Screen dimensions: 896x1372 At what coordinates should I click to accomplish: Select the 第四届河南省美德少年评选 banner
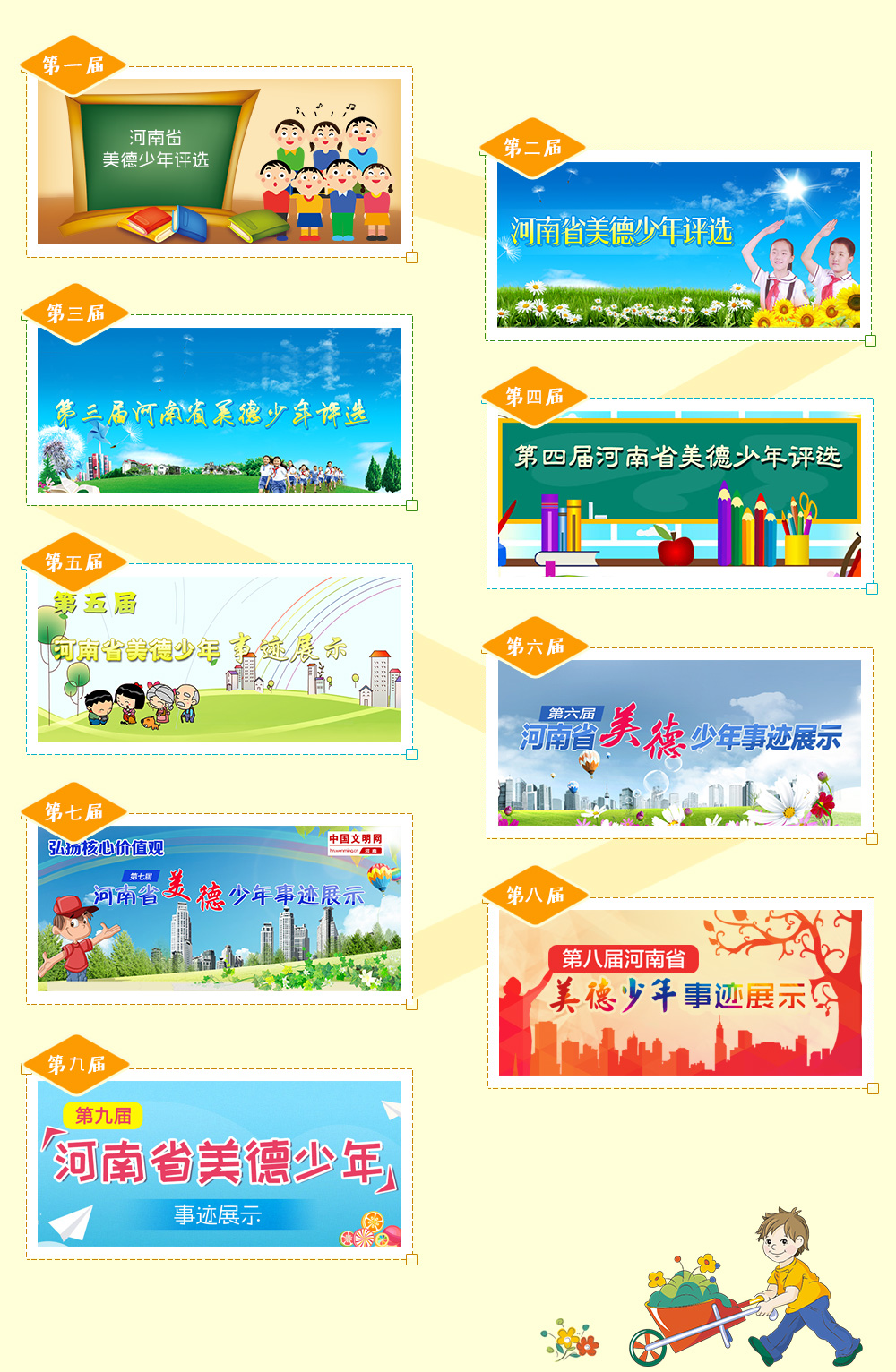point(679,493)
